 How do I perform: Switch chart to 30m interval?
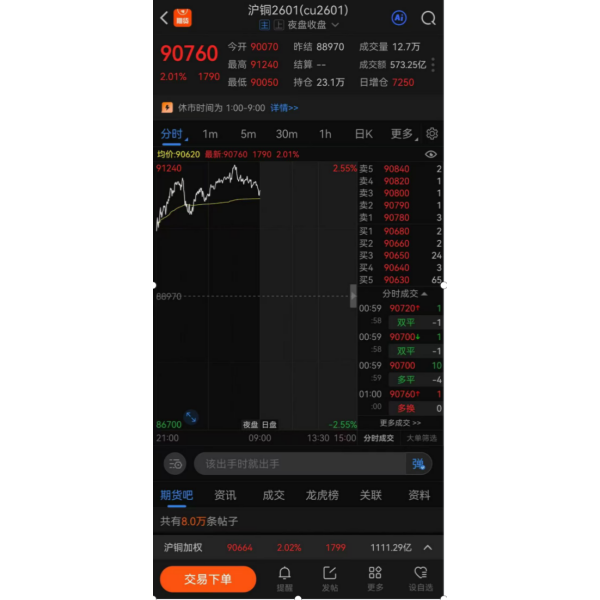[287, 134]
